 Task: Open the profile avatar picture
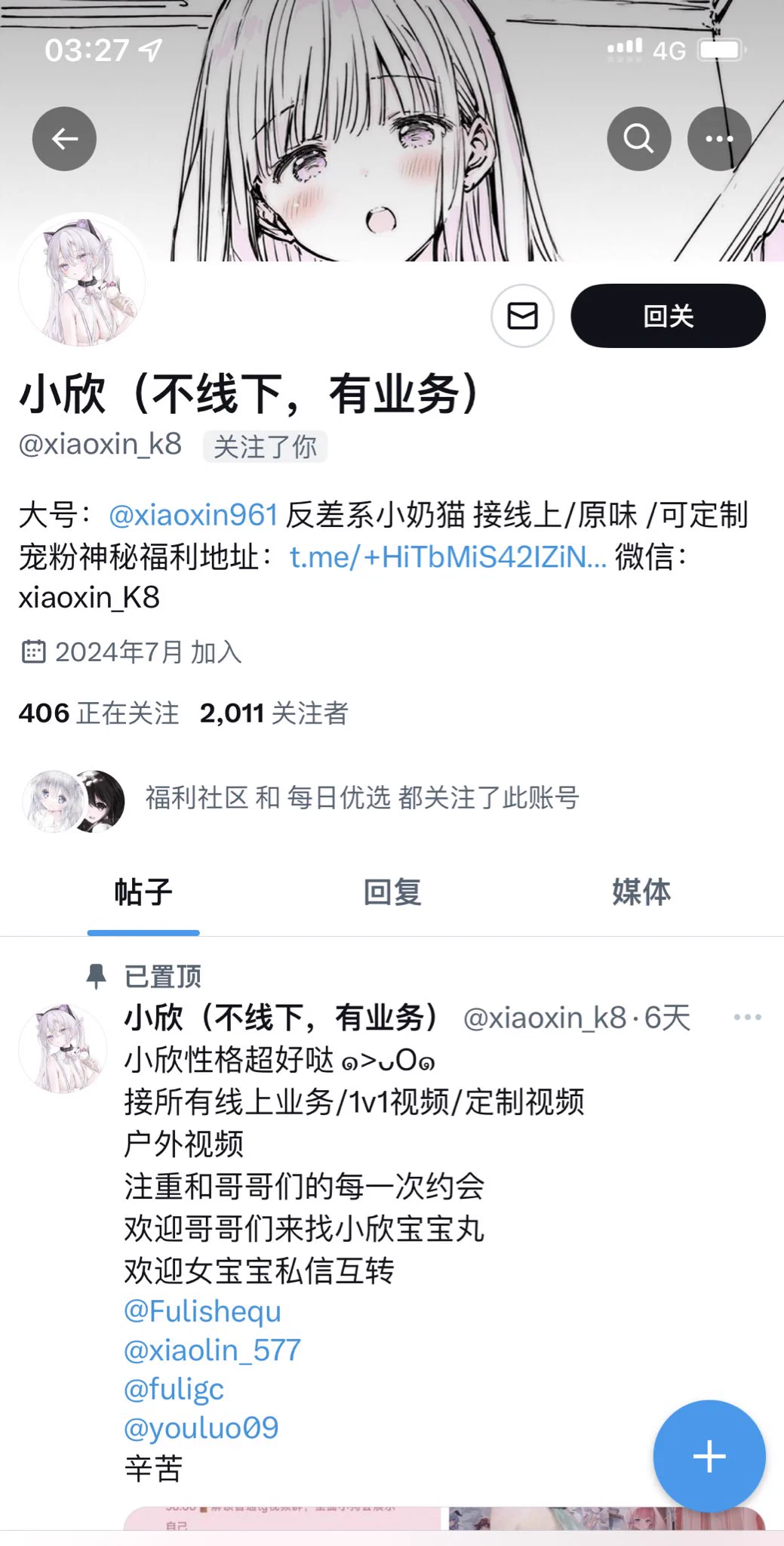(81, 281)
